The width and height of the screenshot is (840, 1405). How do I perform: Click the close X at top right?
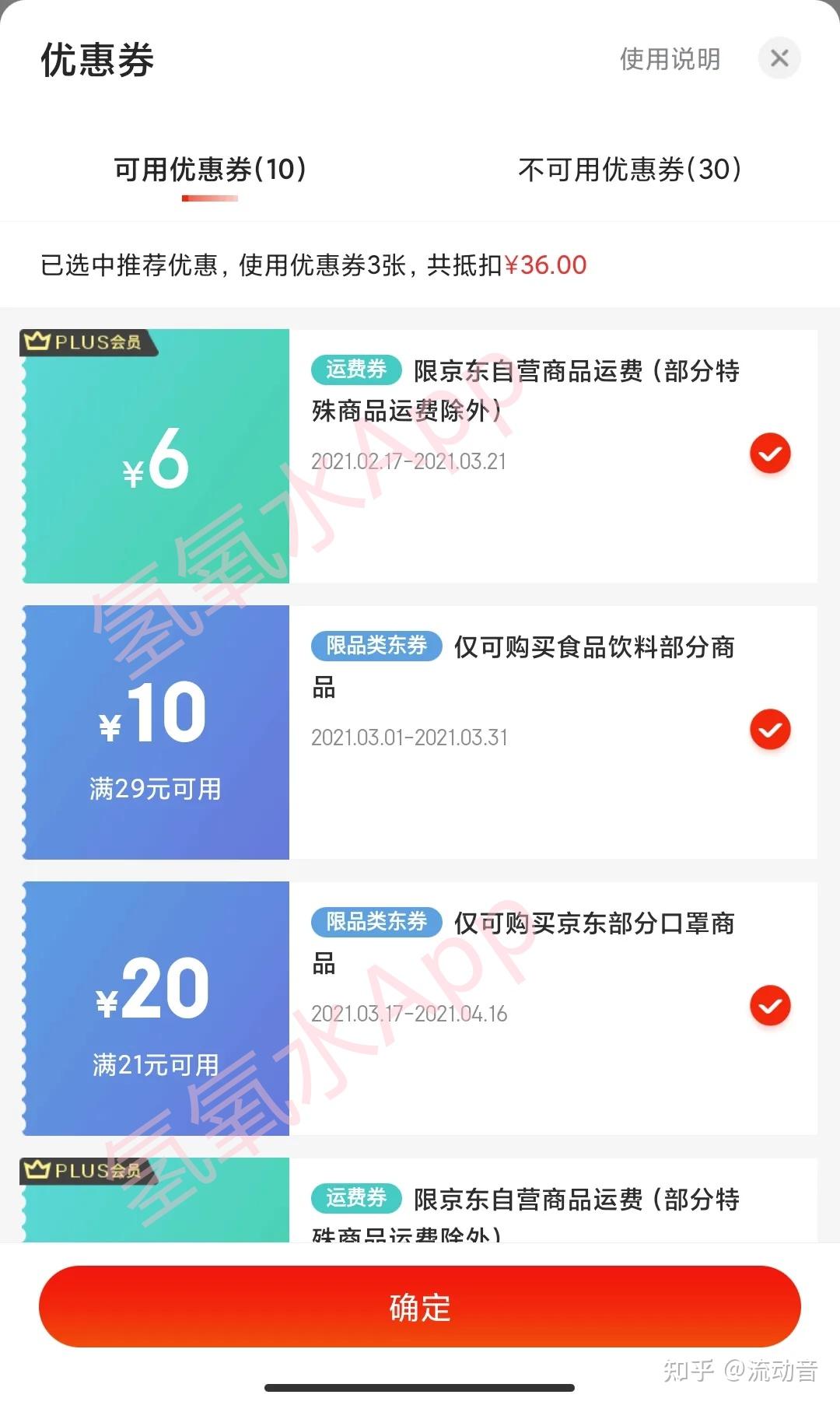pos(779,58)
